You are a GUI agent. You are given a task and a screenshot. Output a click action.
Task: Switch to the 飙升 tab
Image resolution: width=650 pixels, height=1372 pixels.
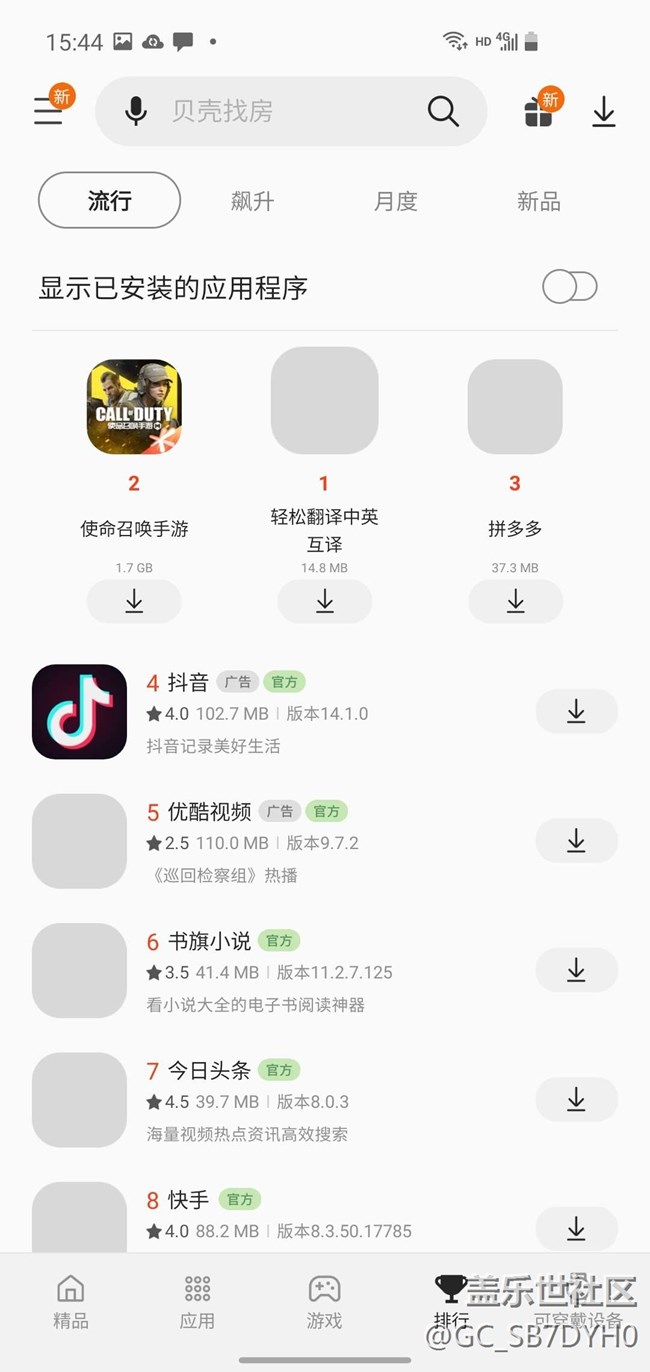pos(252,201)
